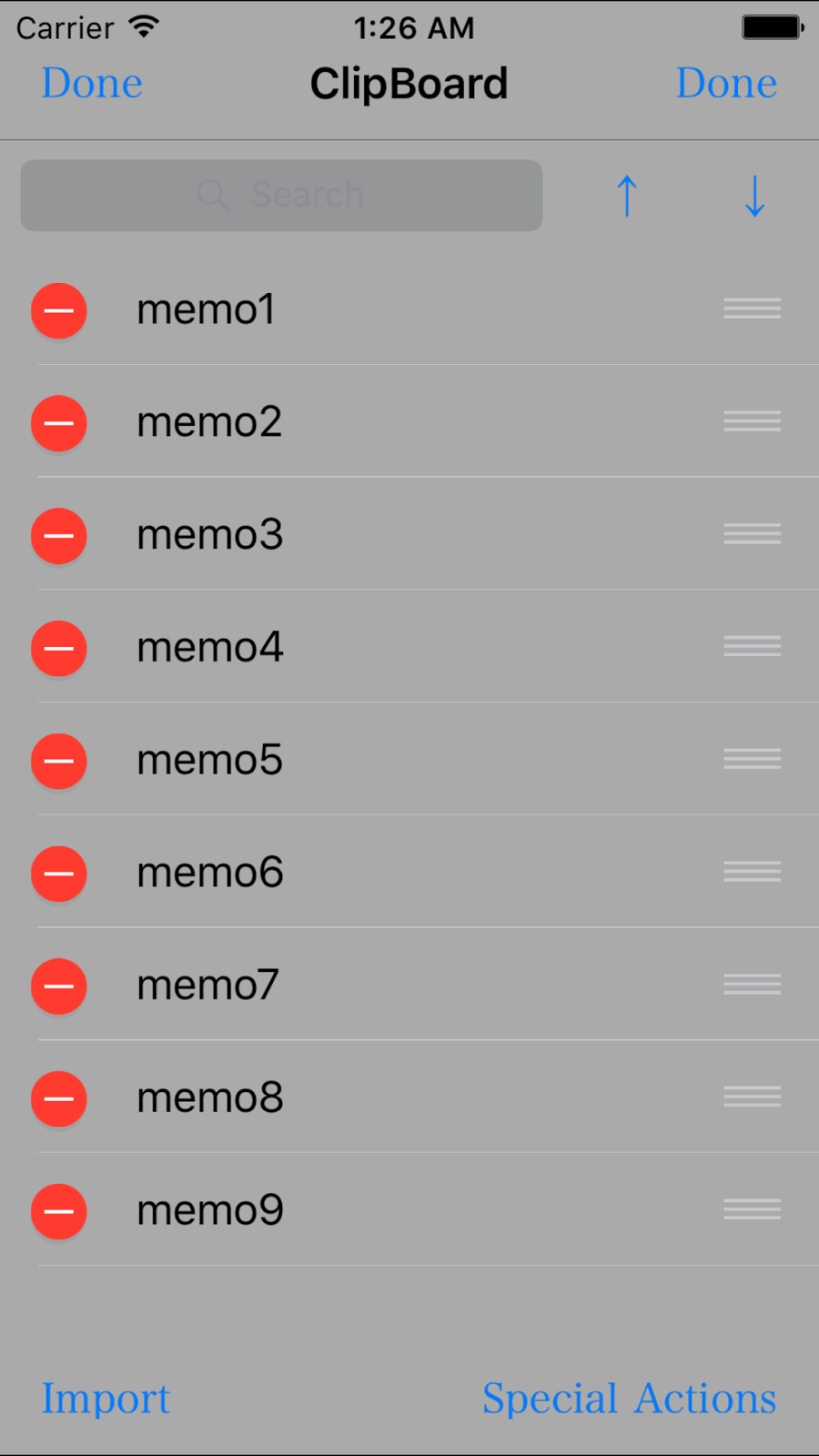Open Import
Image resolution: width=819 pixels, height=1456 pixels.
pyautogui.click(x=106, y=1399)
